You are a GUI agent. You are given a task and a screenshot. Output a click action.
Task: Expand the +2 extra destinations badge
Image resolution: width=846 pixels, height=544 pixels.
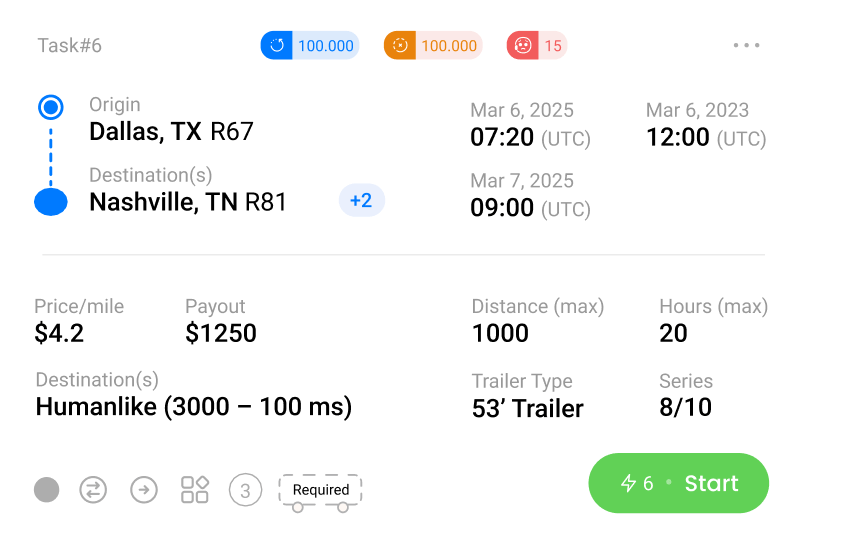point(361,200)
